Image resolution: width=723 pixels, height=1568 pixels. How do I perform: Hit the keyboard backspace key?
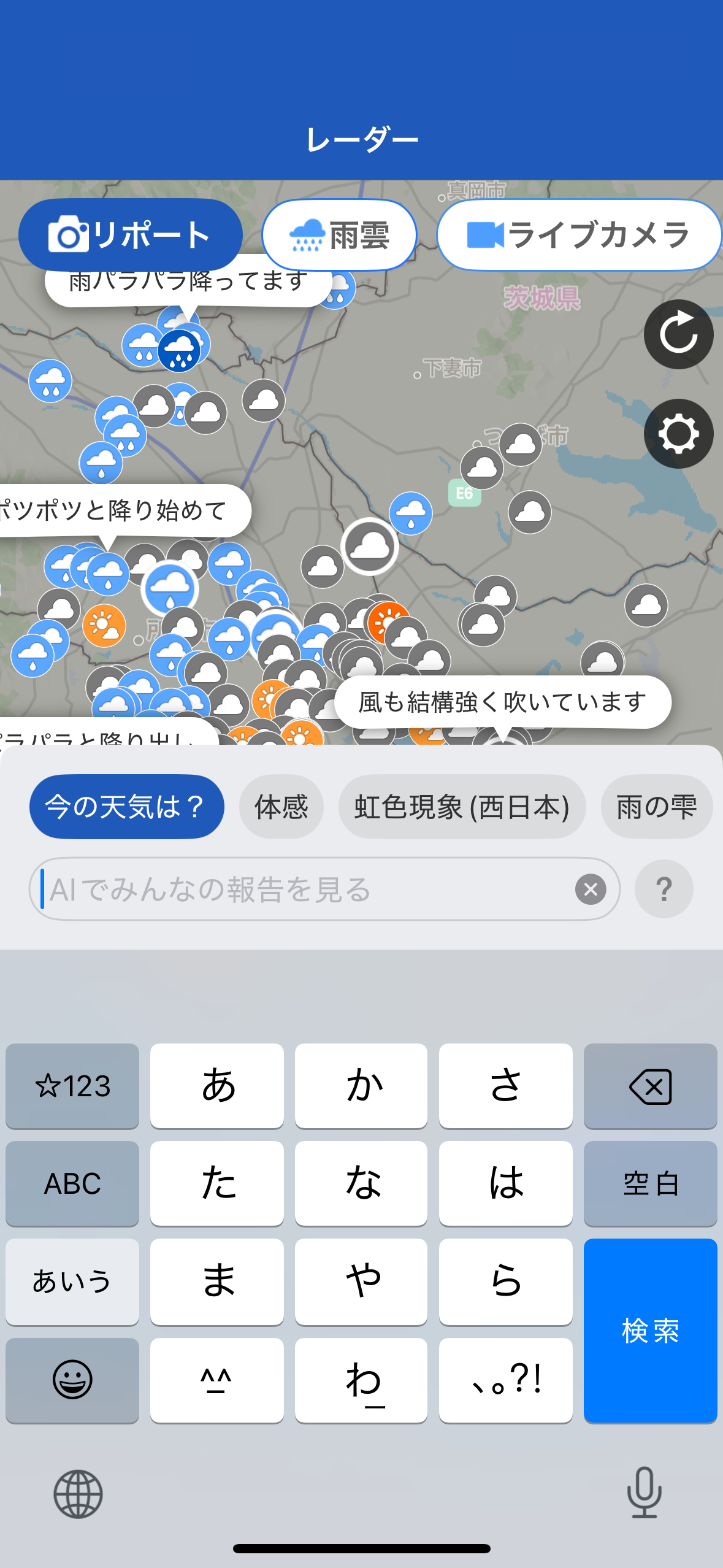tap(651, 1086)
